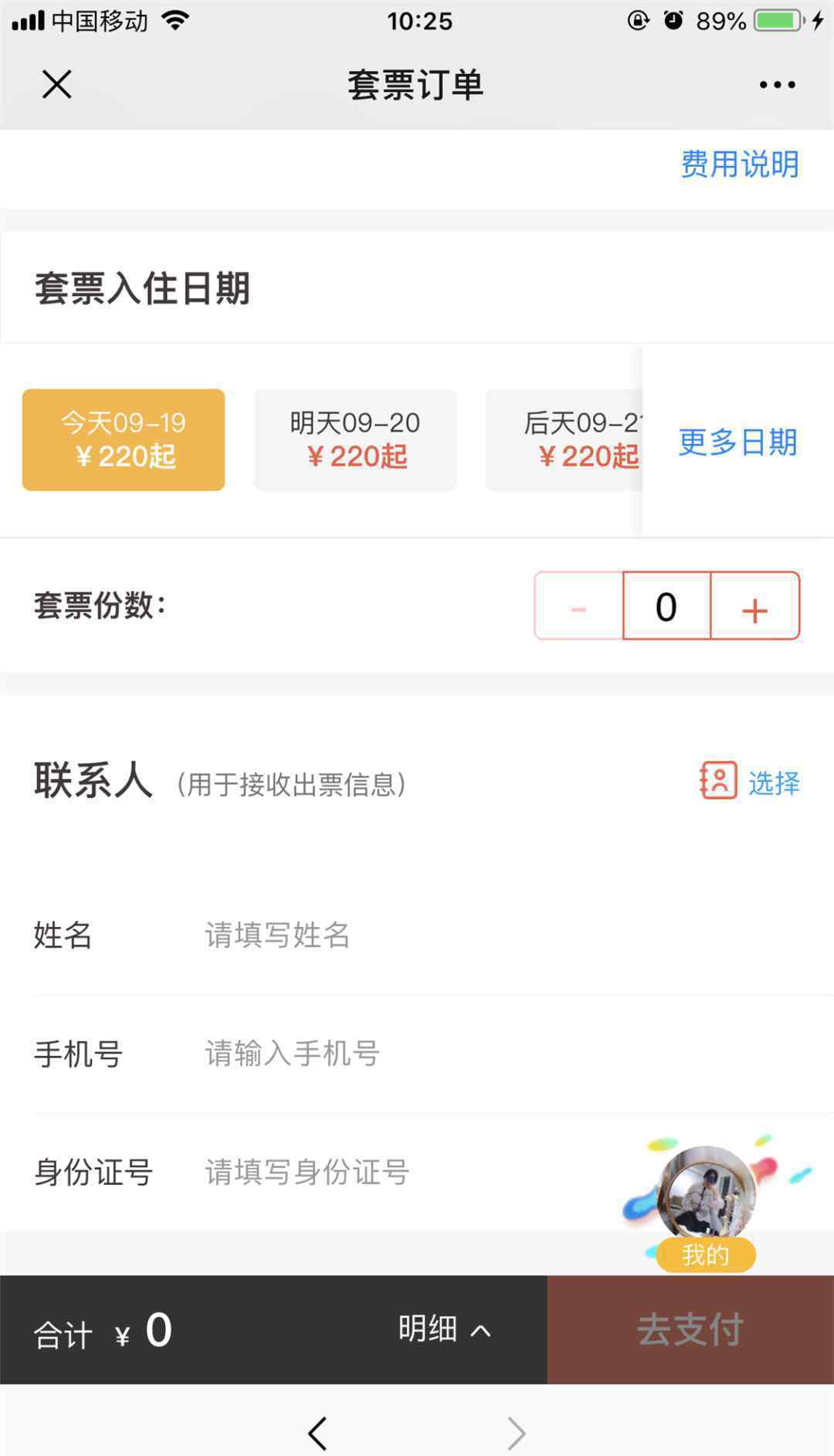The height and width of the screenshot is (1456, 834).
Task: Close the 套票订单 page
Action: coord(56,84)
